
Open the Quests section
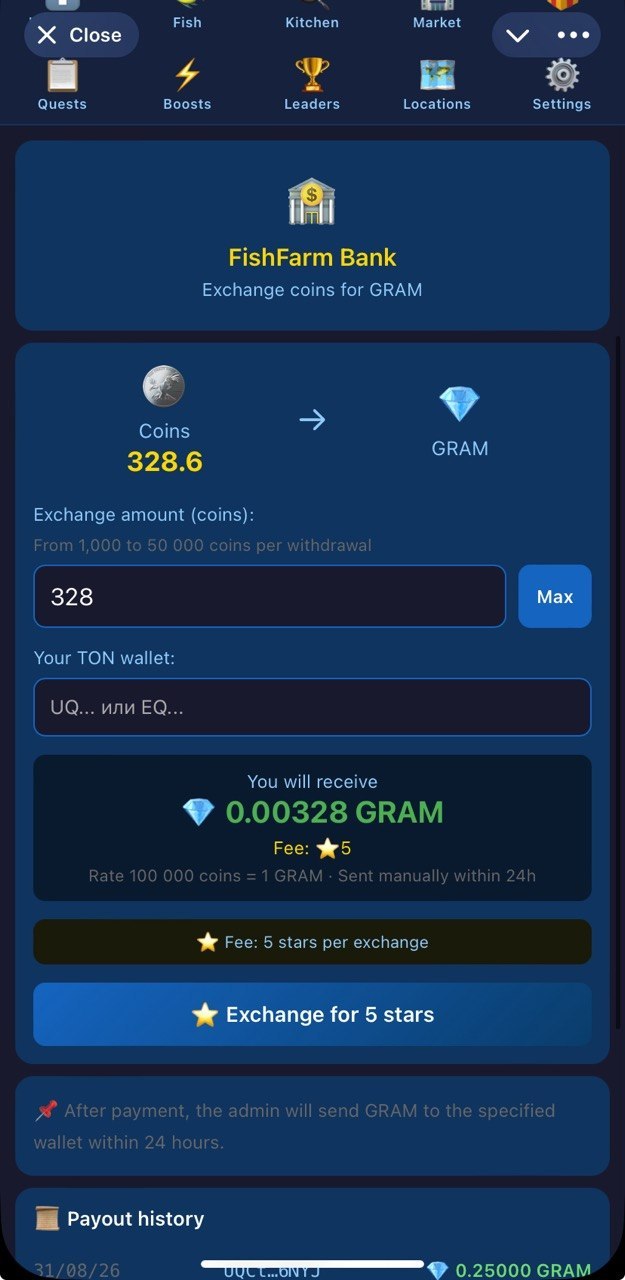(62, 85)
